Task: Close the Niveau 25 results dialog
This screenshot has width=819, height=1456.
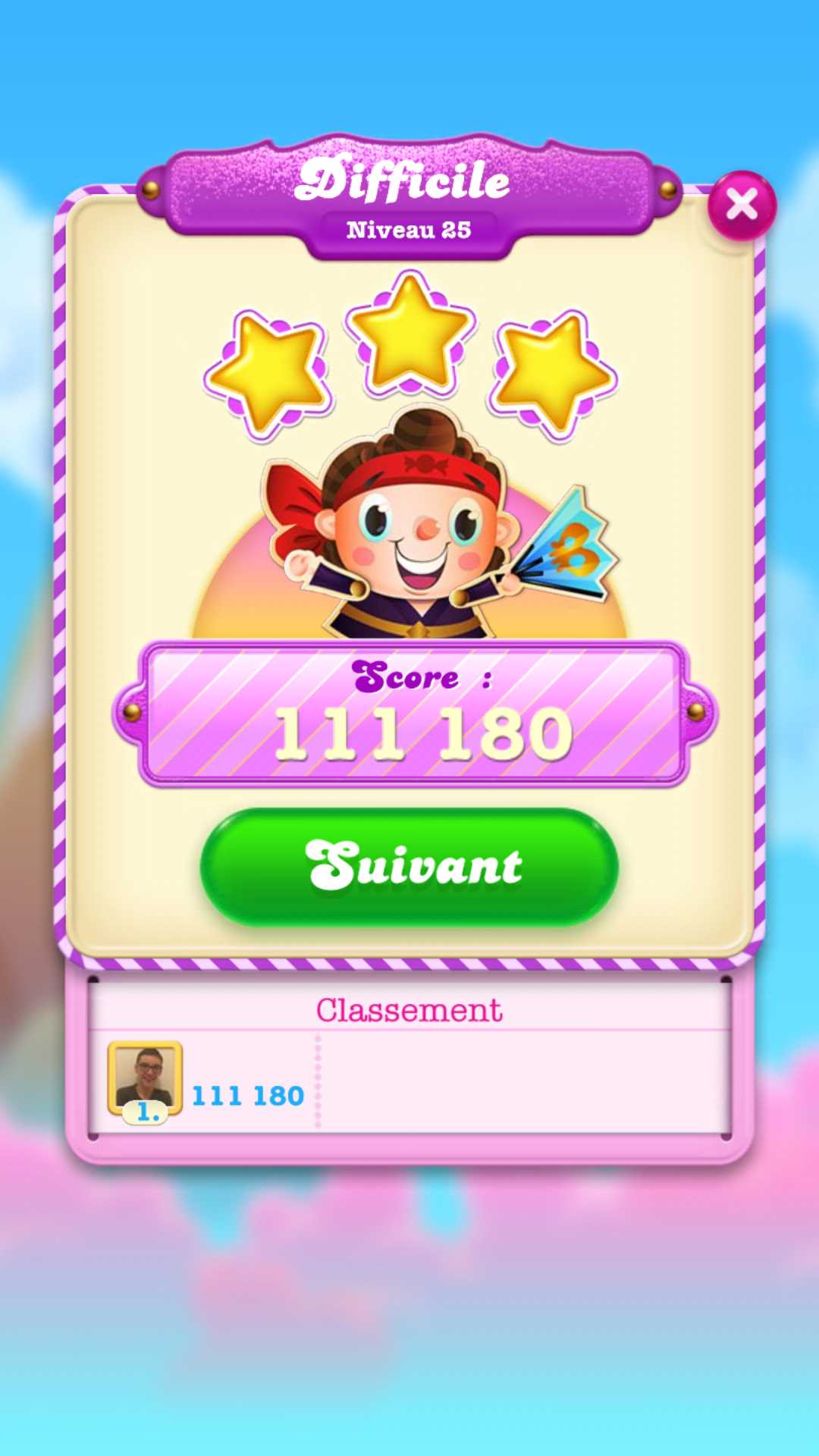Action: point(741,205)
